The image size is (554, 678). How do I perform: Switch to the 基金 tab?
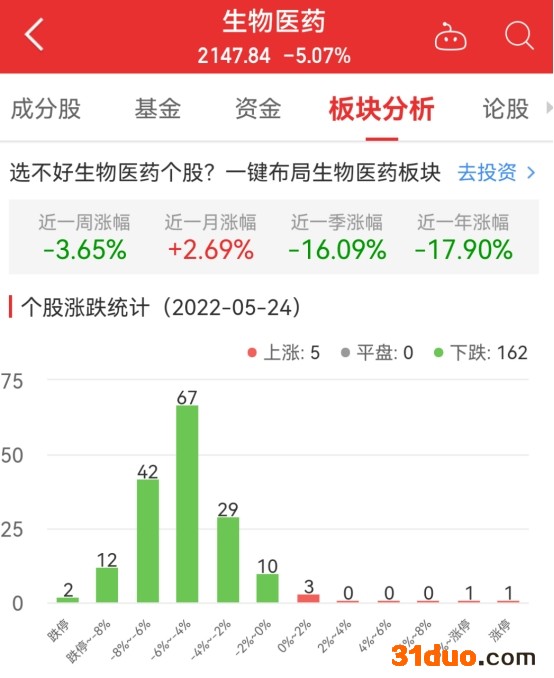[x=158, y=109]
